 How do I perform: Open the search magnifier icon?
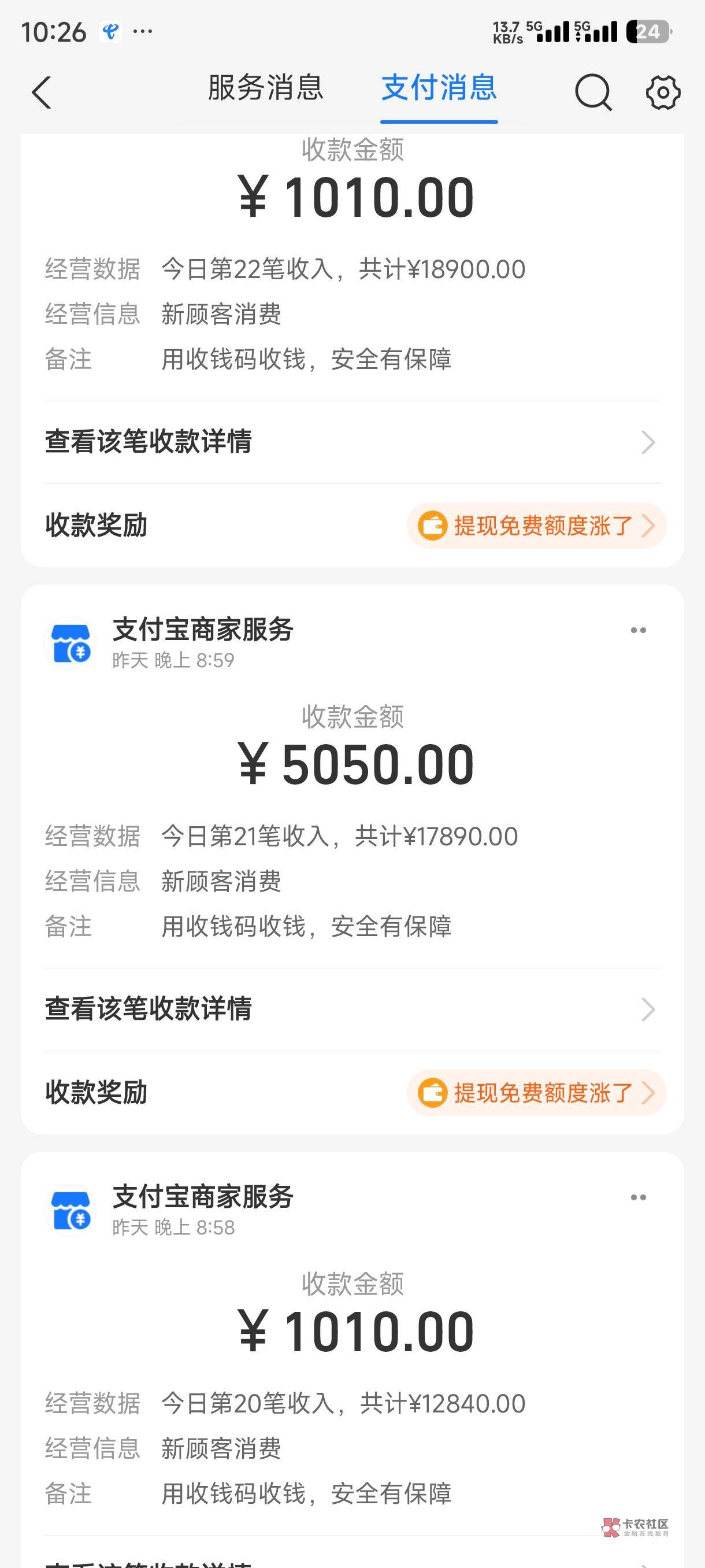pyautogui.click(x=593, y=93)
